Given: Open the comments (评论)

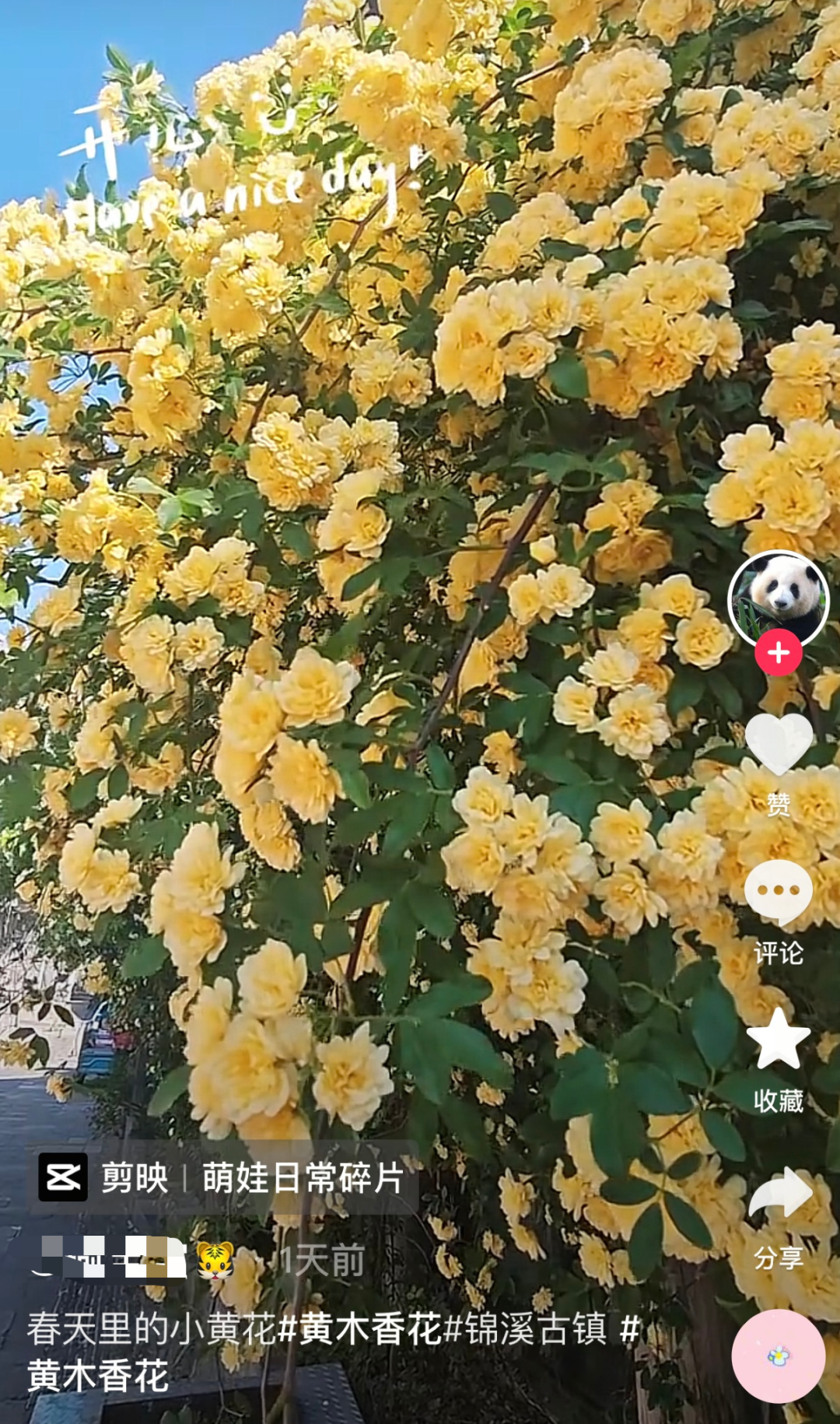Looking at the screenshot, I should [x=779, y=893].
